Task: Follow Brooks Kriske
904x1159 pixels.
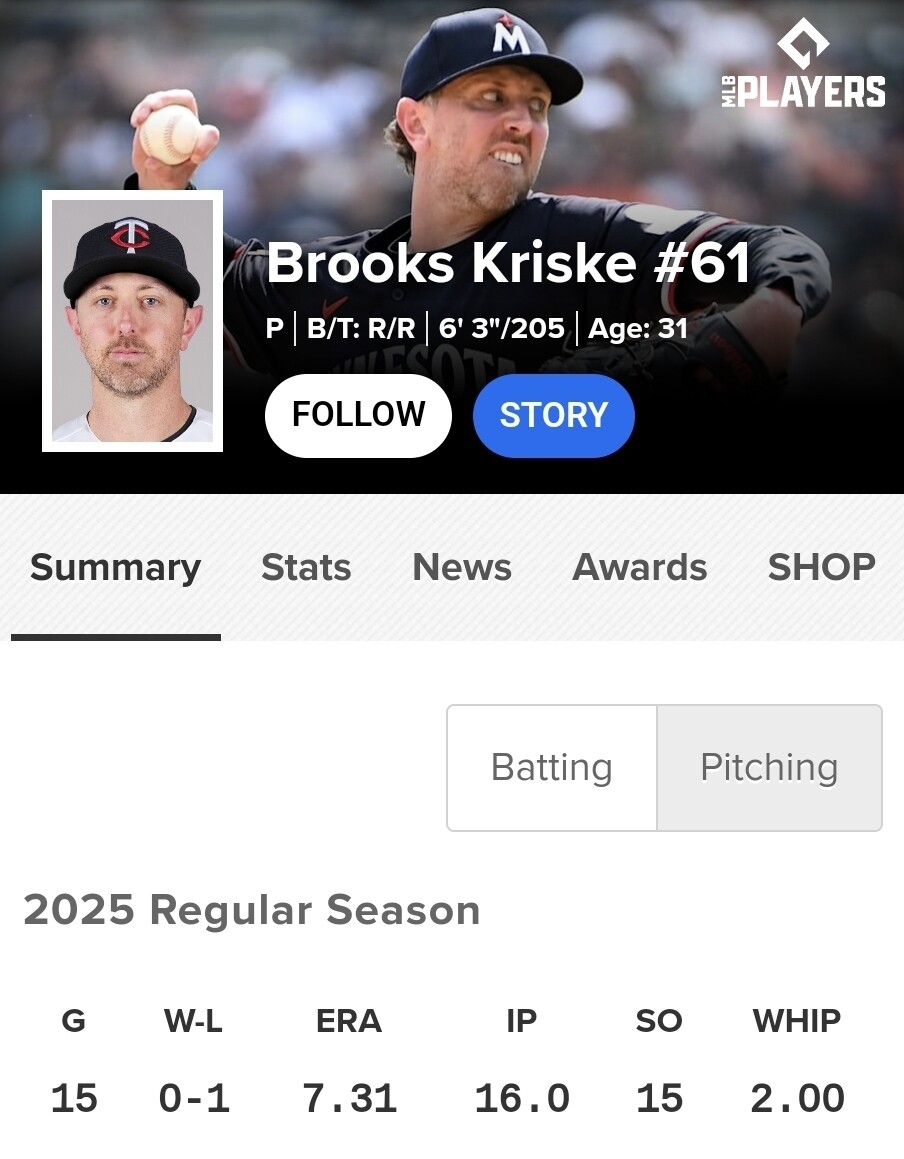Action: pyautogui.click(x=358, y=415)
